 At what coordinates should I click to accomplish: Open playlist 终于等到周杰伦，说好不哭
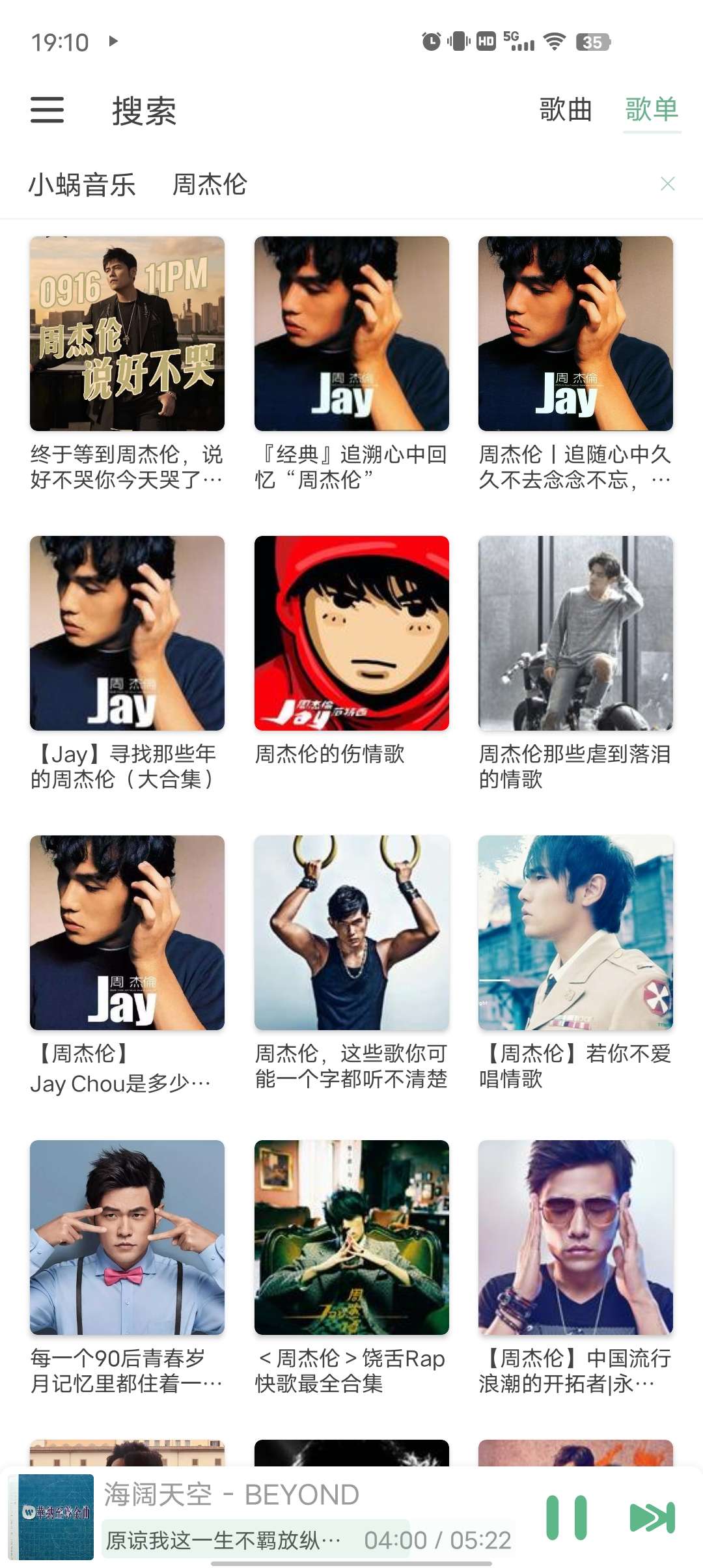pos(127,333)
